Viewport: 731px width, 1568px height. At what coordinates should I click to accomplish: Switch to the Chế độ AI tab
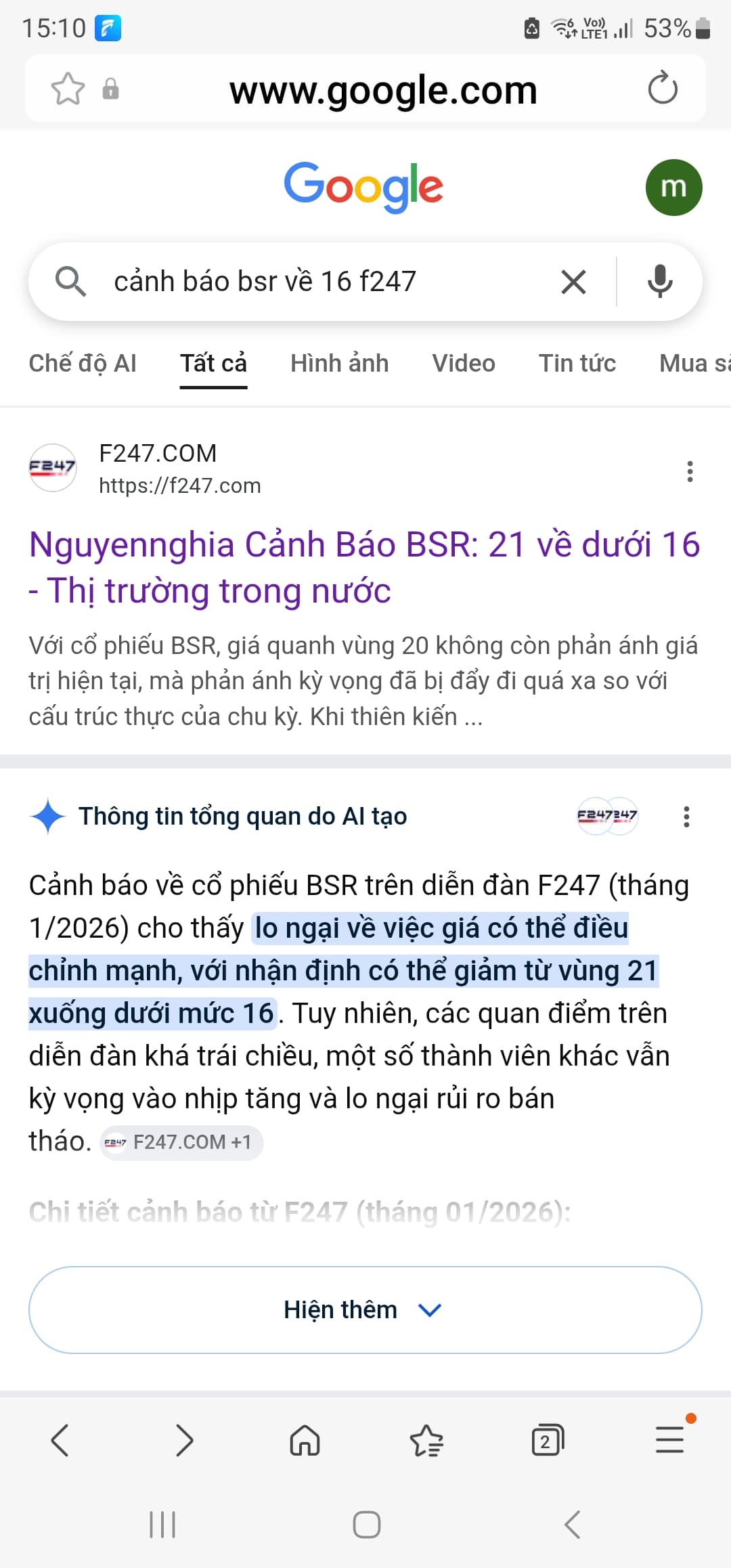pyautogui.click(x=83, y=364)
